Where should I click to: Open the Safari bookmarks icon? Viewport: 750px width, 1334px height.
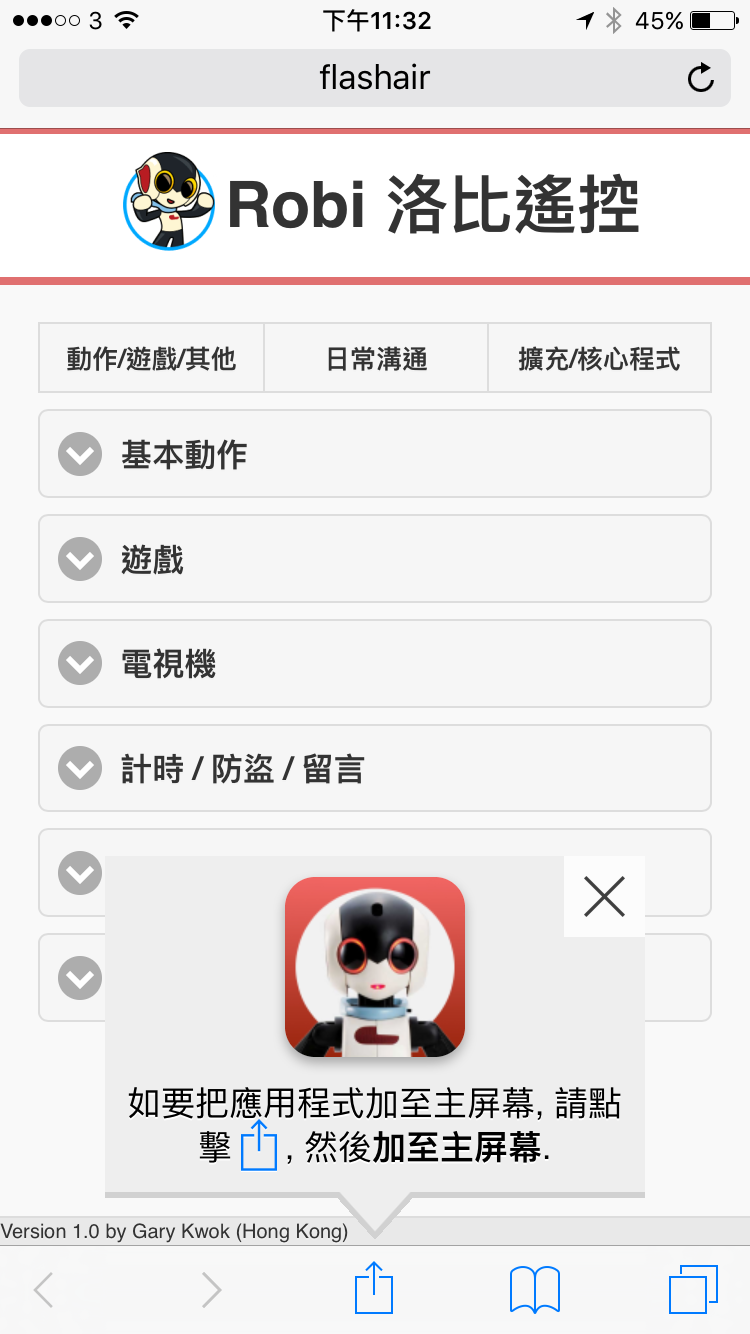coord(533,1288)
